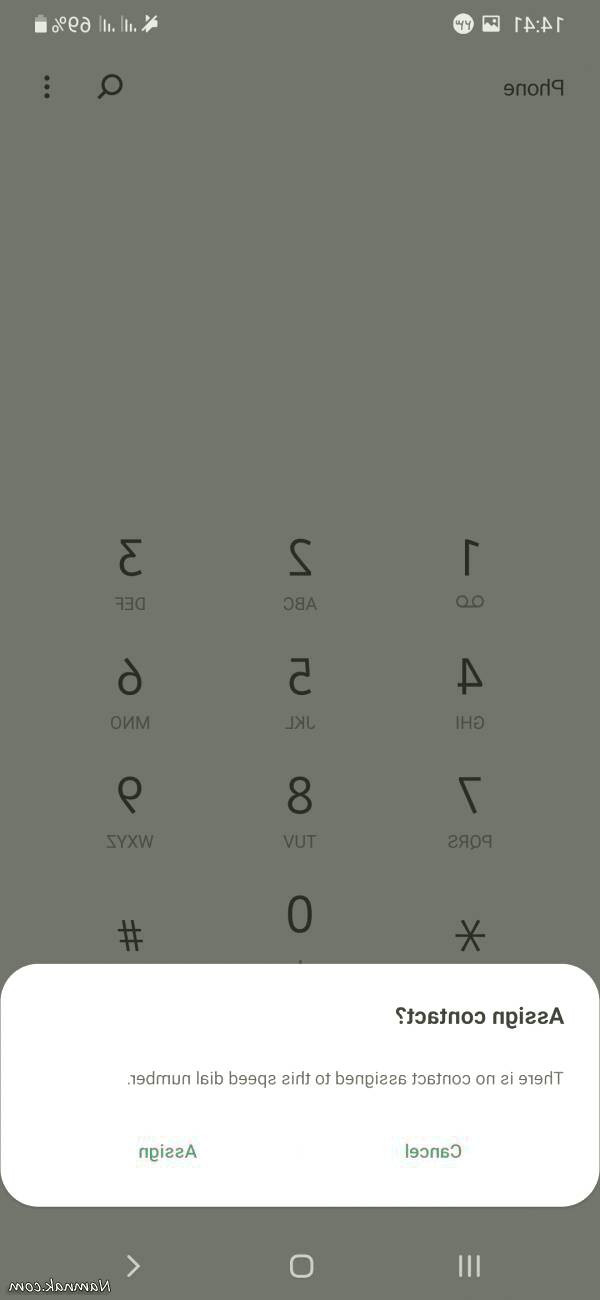This screenshot has width=600, height=1300.
Task: Go back using the navigation bar
Action: coord(133,1266)
